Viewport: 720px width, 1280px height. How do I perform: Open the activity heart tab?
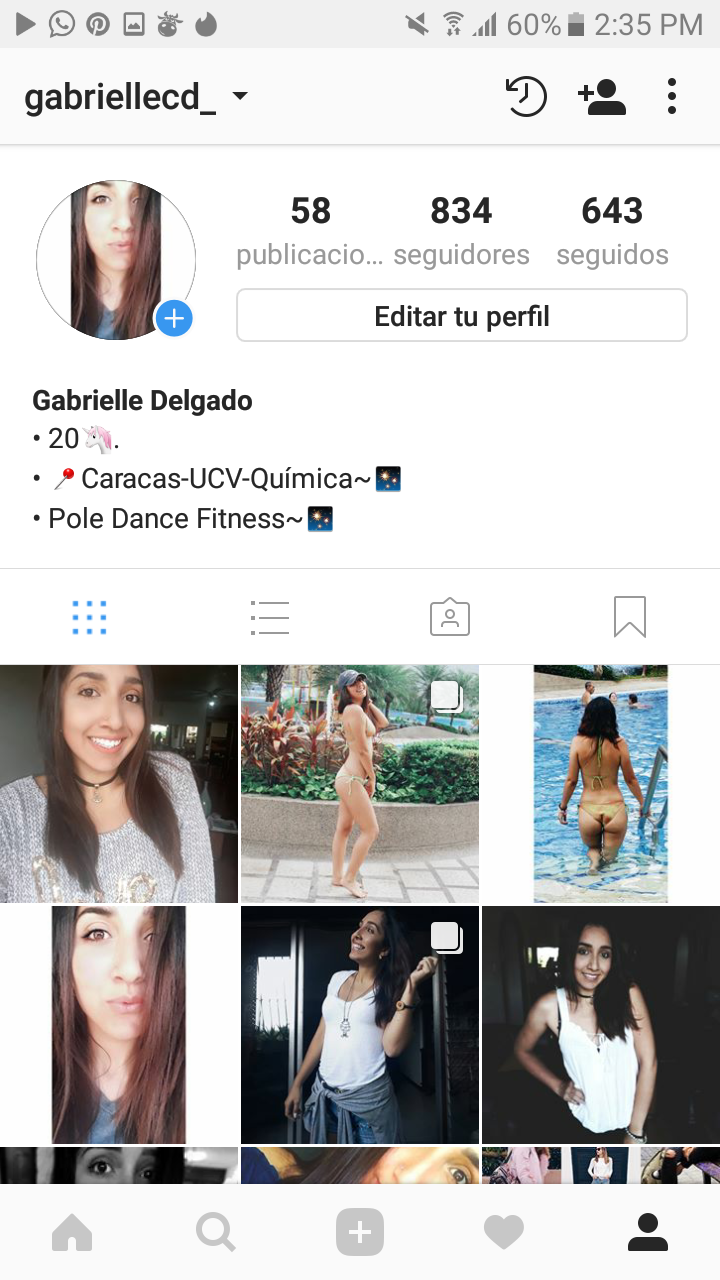tap(503, 1232)
